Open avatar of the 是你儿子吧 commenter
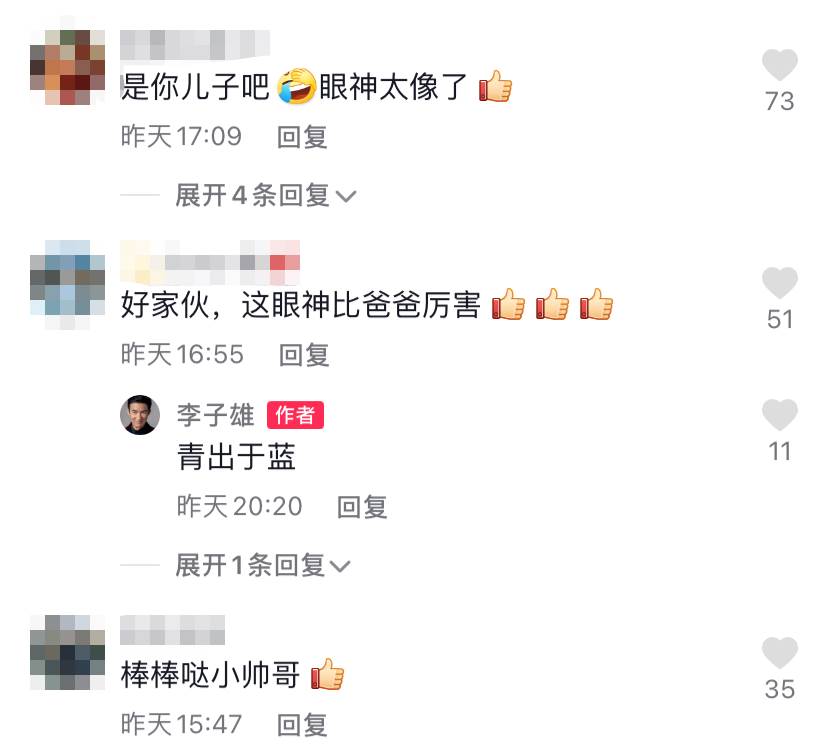This screenshot has width=828, height=753. pyautogui.click(x=68, y=67)
